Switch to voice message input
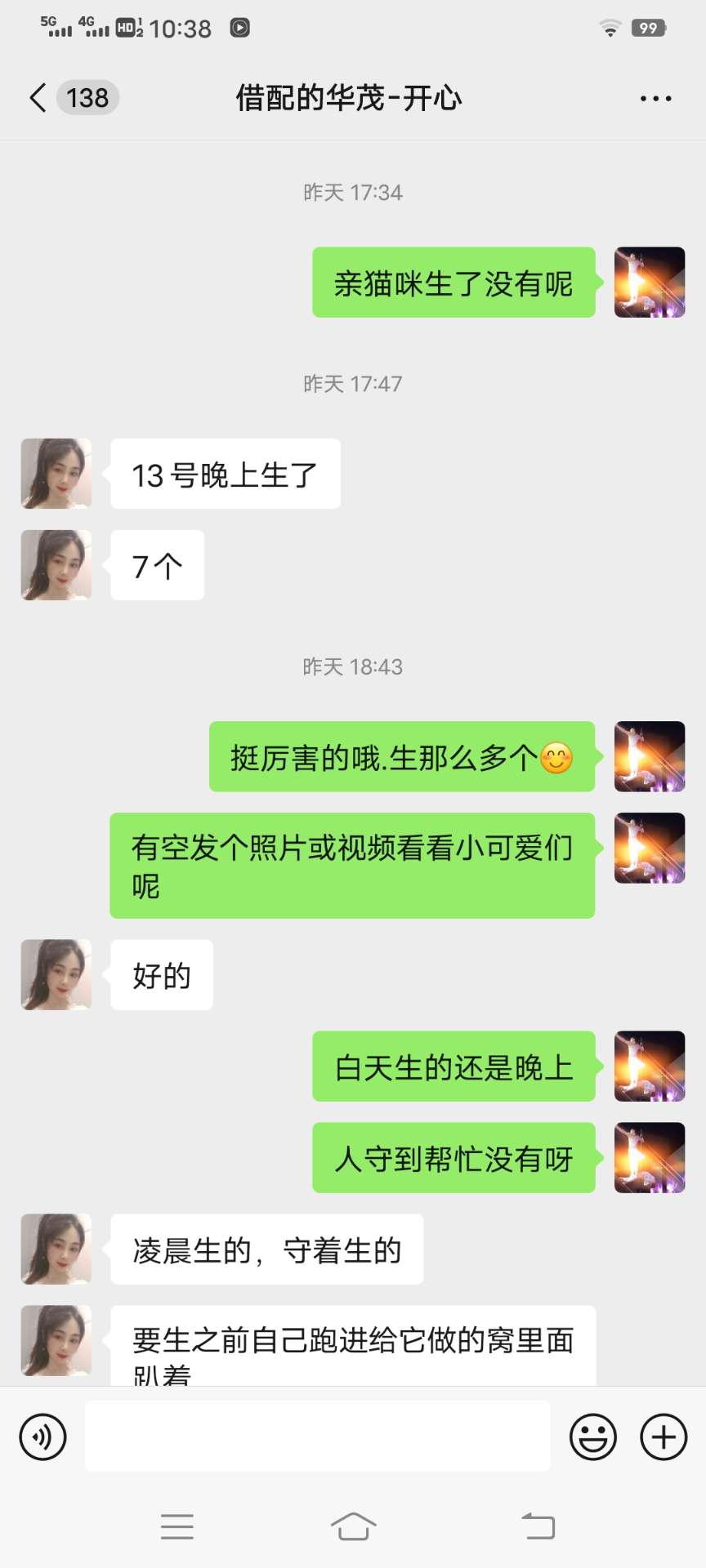Viewport: 706px width, 1568px height. coord(42,1437)
